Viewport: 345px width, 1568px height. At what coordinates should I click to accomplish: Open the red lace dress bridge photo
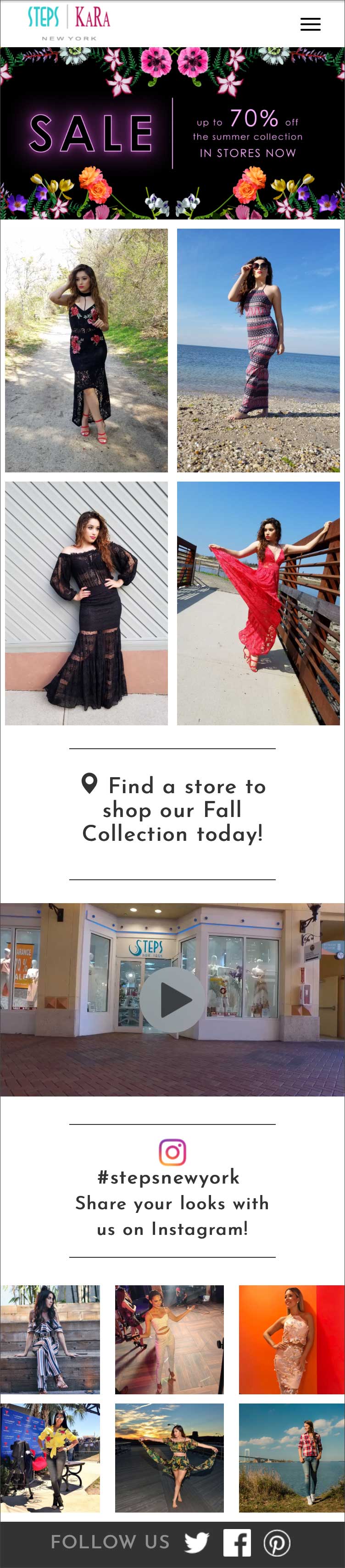258,603
